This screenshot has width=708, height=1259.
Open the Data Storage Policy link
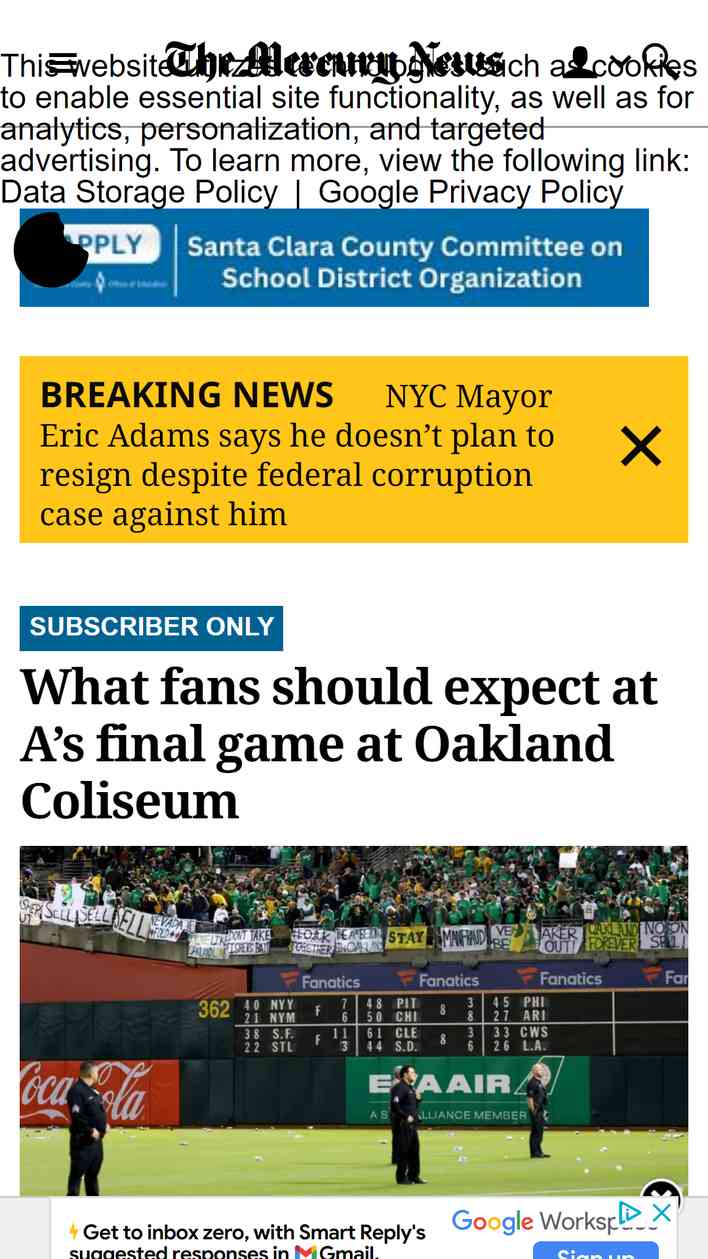coord(139,192)
